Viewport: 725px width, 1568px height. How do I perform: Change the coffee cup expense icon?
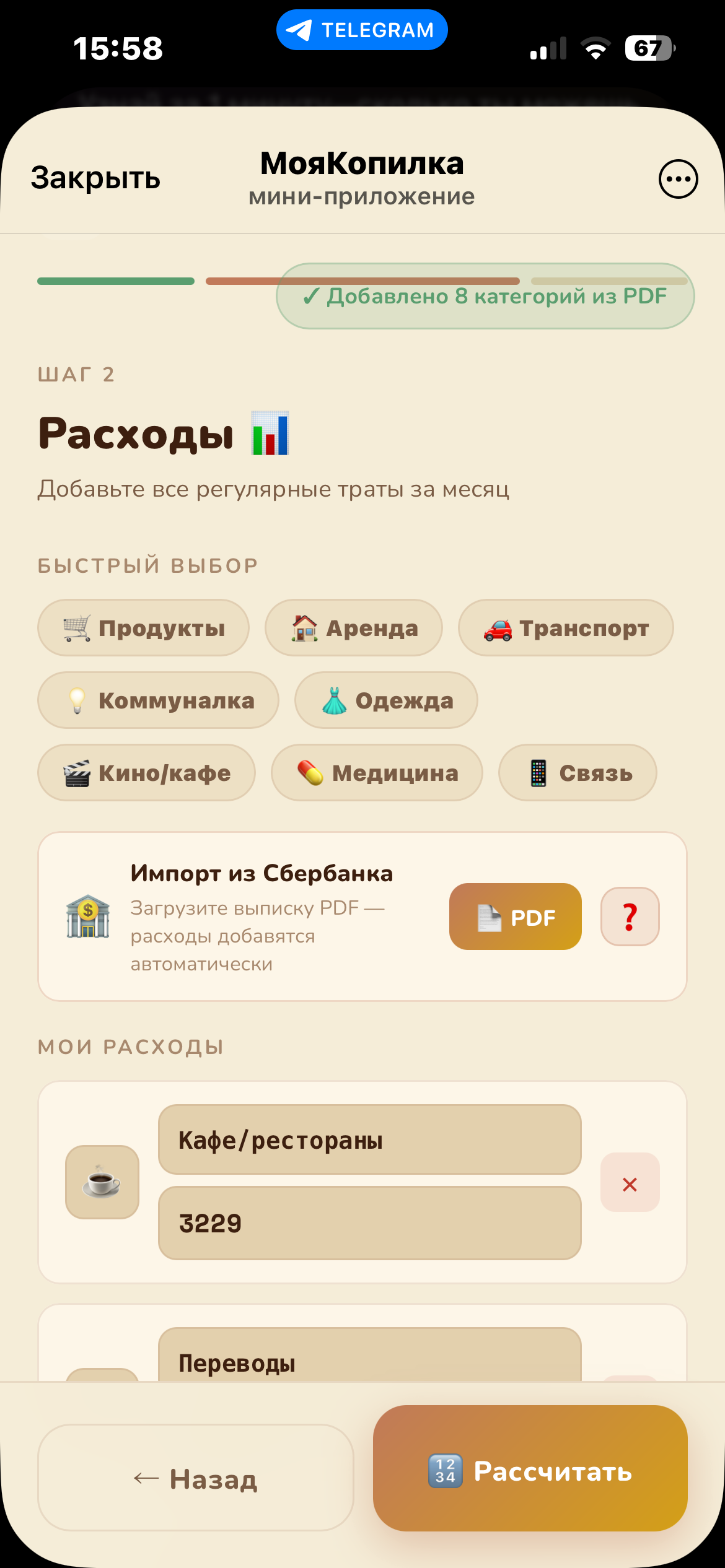[x=102, y=1182]
